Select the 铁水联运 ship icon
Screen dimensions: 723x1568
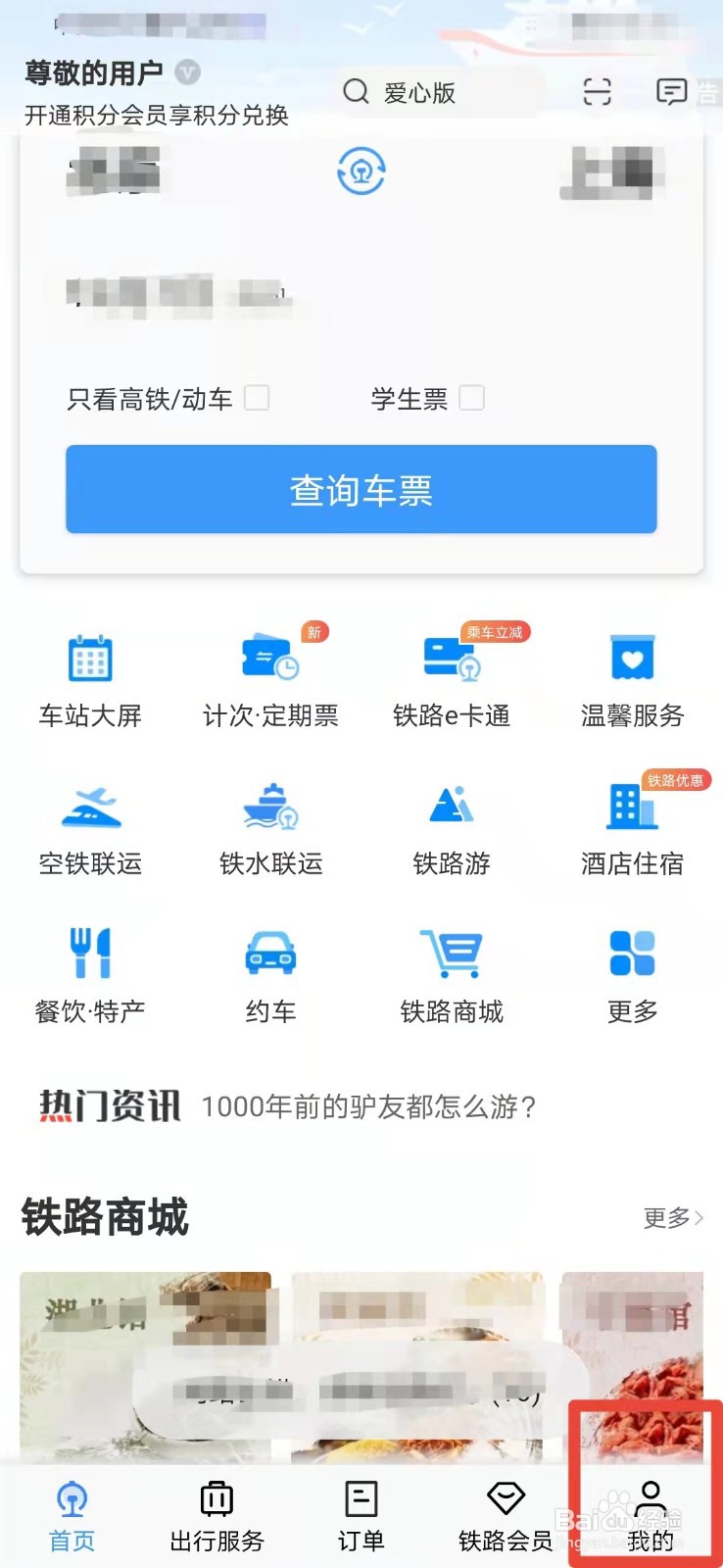coord(271,825)
